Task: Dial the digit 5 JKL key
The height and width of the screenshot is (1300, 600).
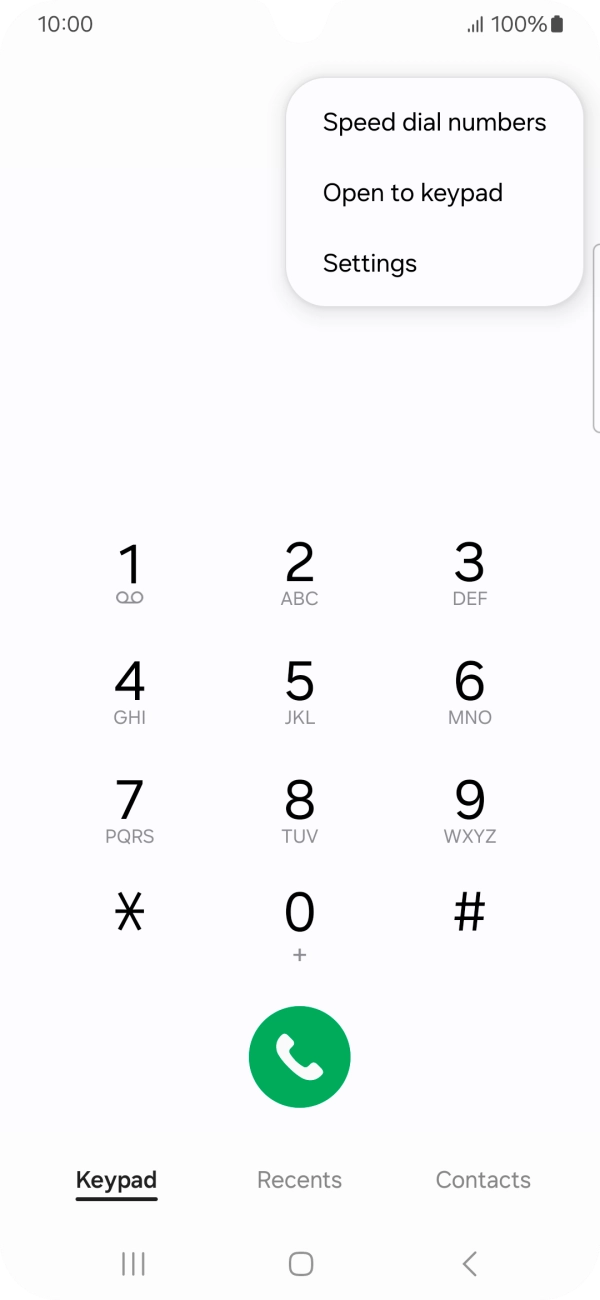Action: [x=300, y=692]
